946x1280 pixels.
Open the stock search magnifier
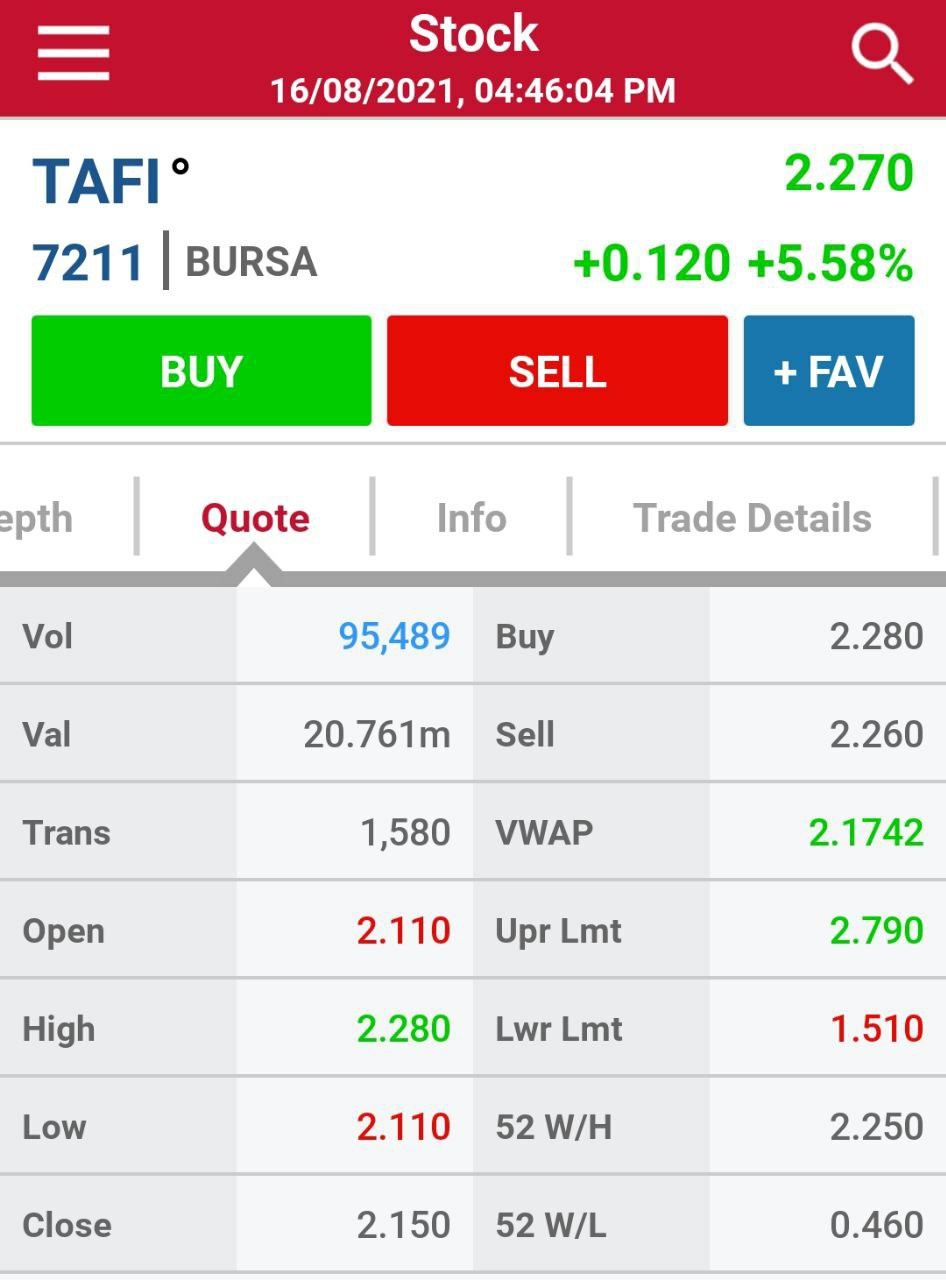(x=882, y=54)
